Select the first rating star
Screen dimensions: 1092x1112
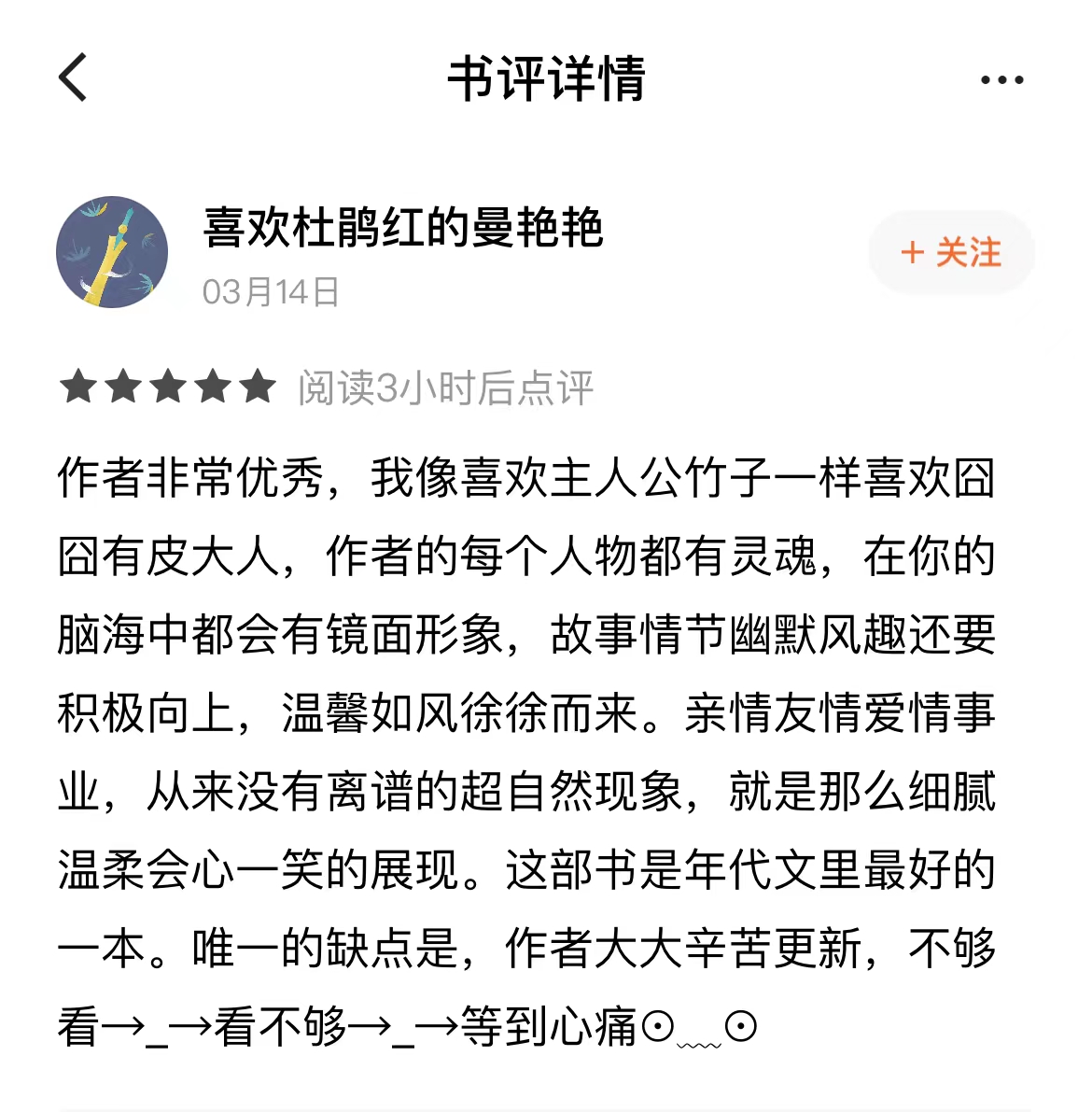click(77, 386)
